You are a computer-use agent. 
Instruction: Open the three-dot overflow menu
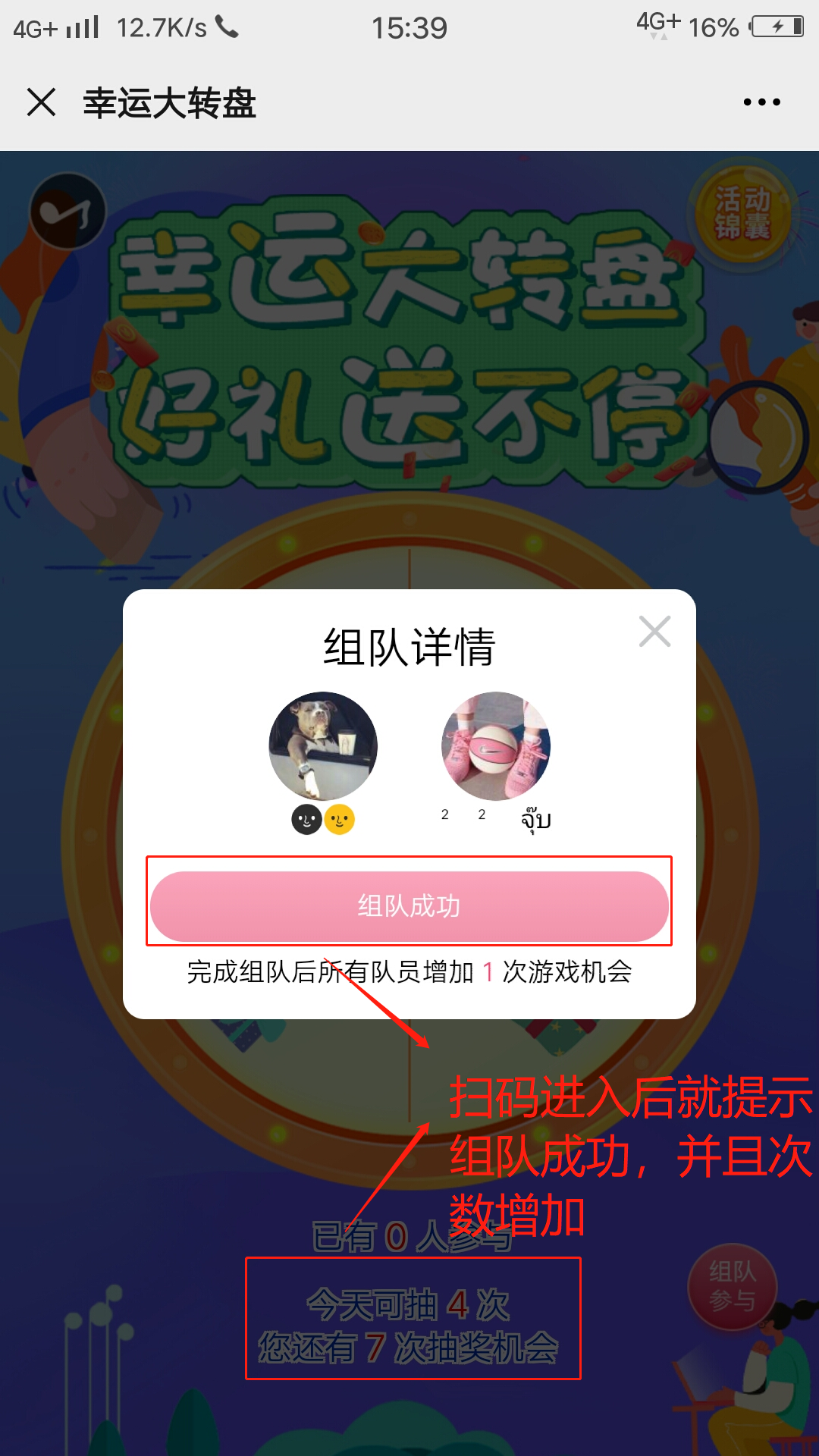(761, 102)
